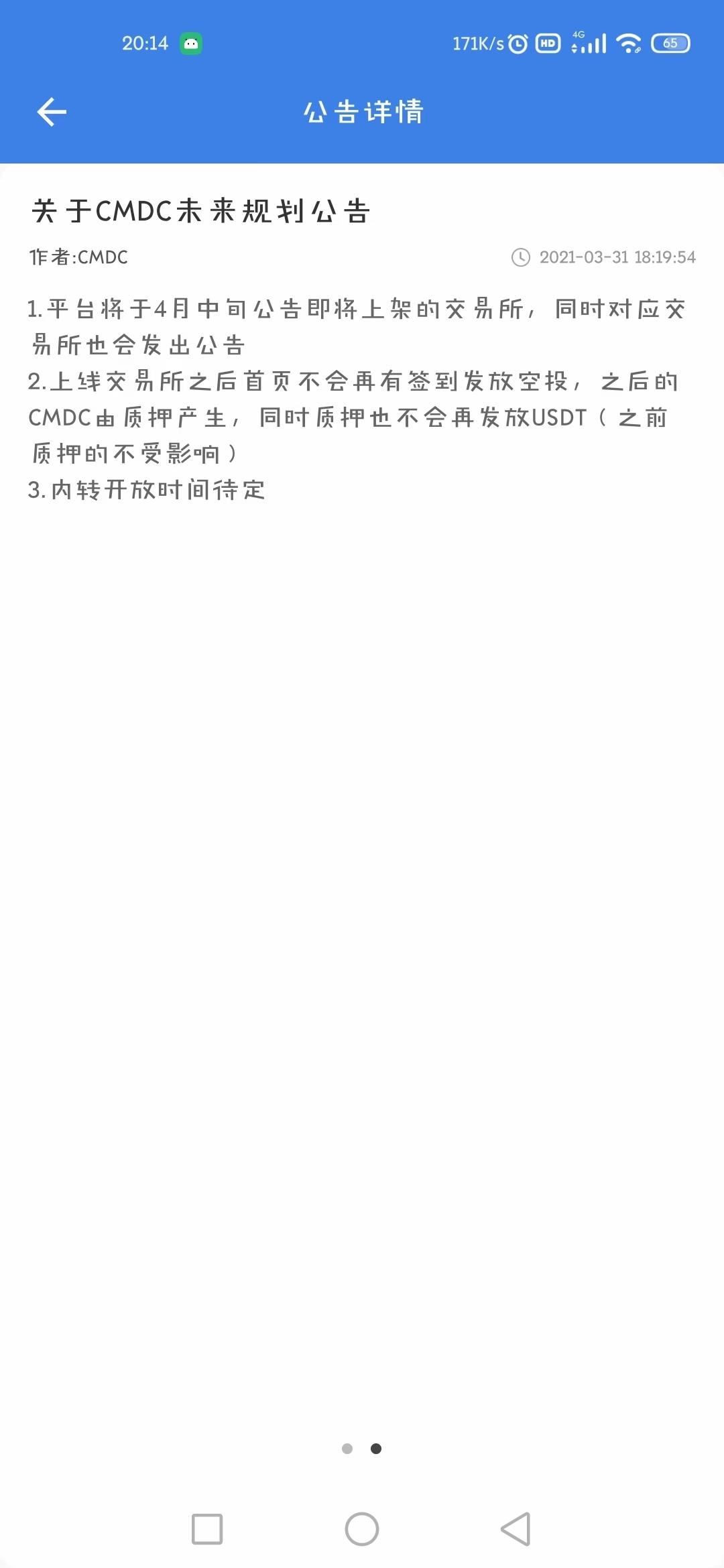Open recent apps with the square button
The width and height of the screenshot is (724, 1568).
coord(207,1529)
